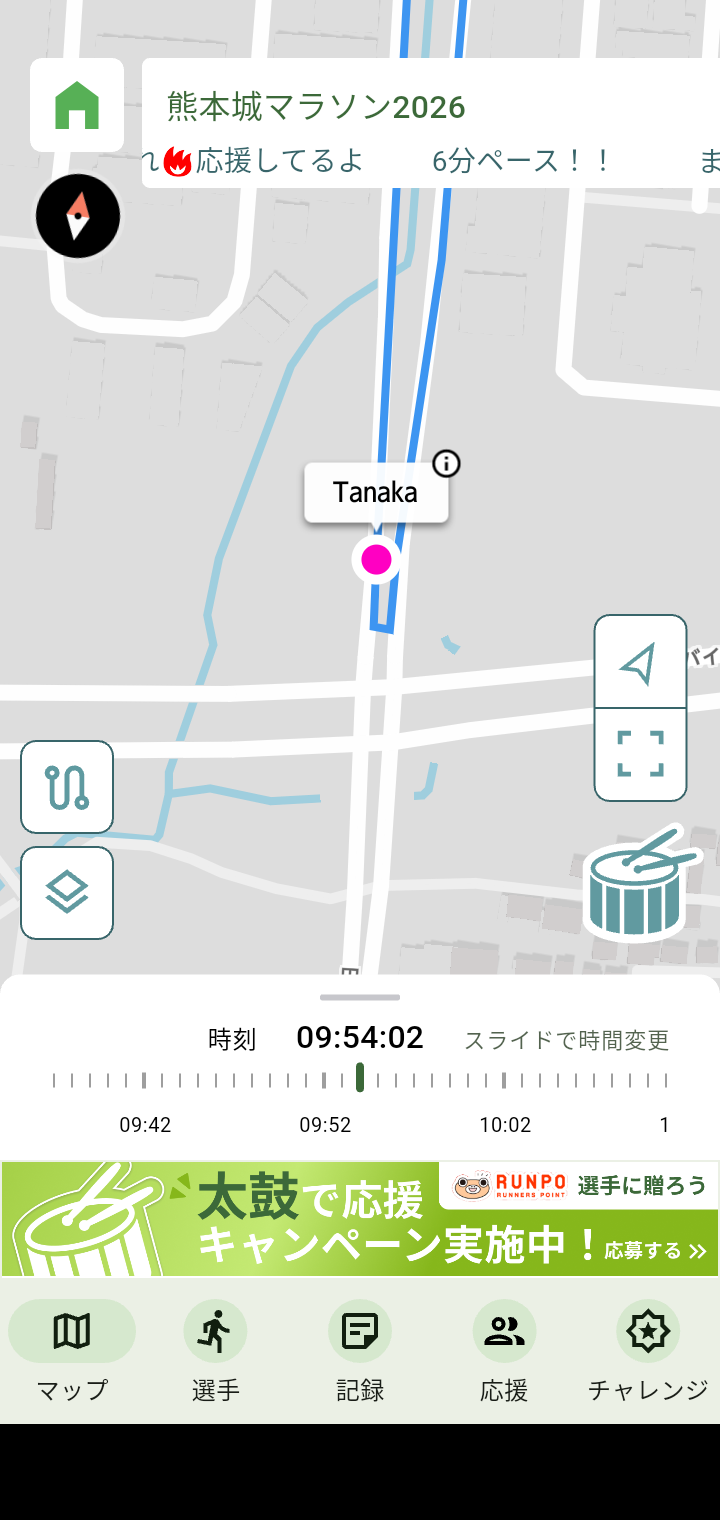
Task: Tap the fullscreen frame button
Action: 640,754
